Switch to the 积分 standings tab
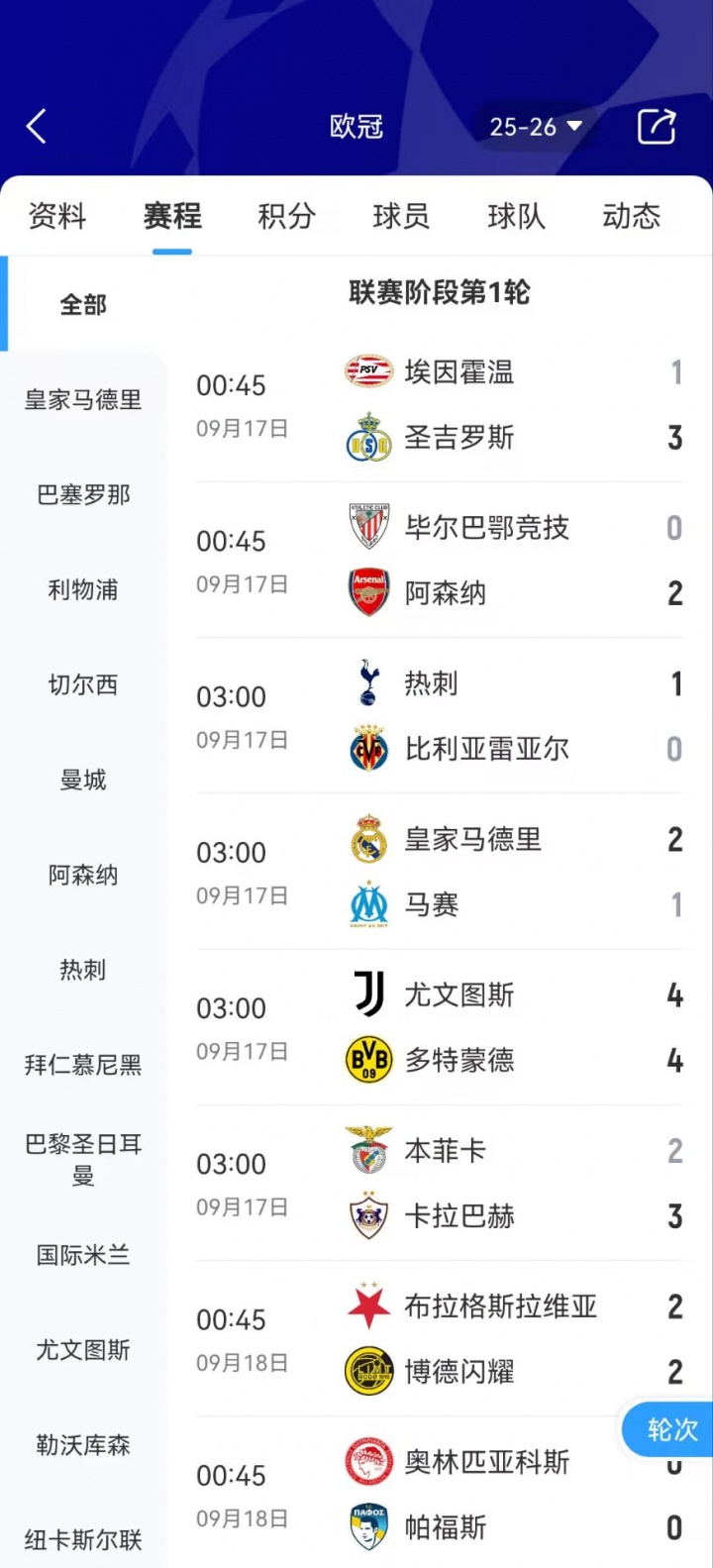 (286, 216)
